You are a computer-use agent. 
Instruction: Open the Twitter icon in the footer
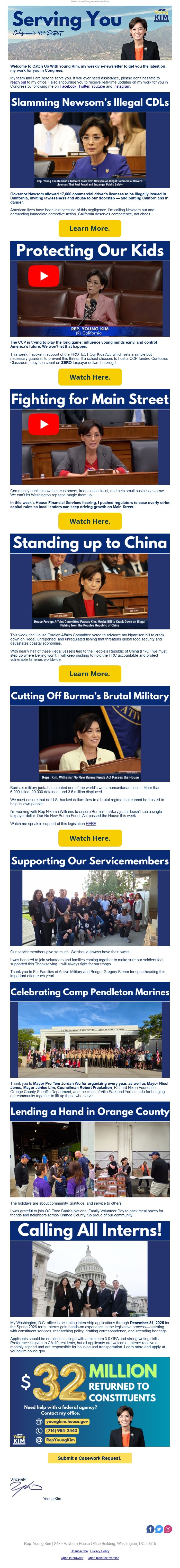pyautogui.click(x=159, y=1528)
